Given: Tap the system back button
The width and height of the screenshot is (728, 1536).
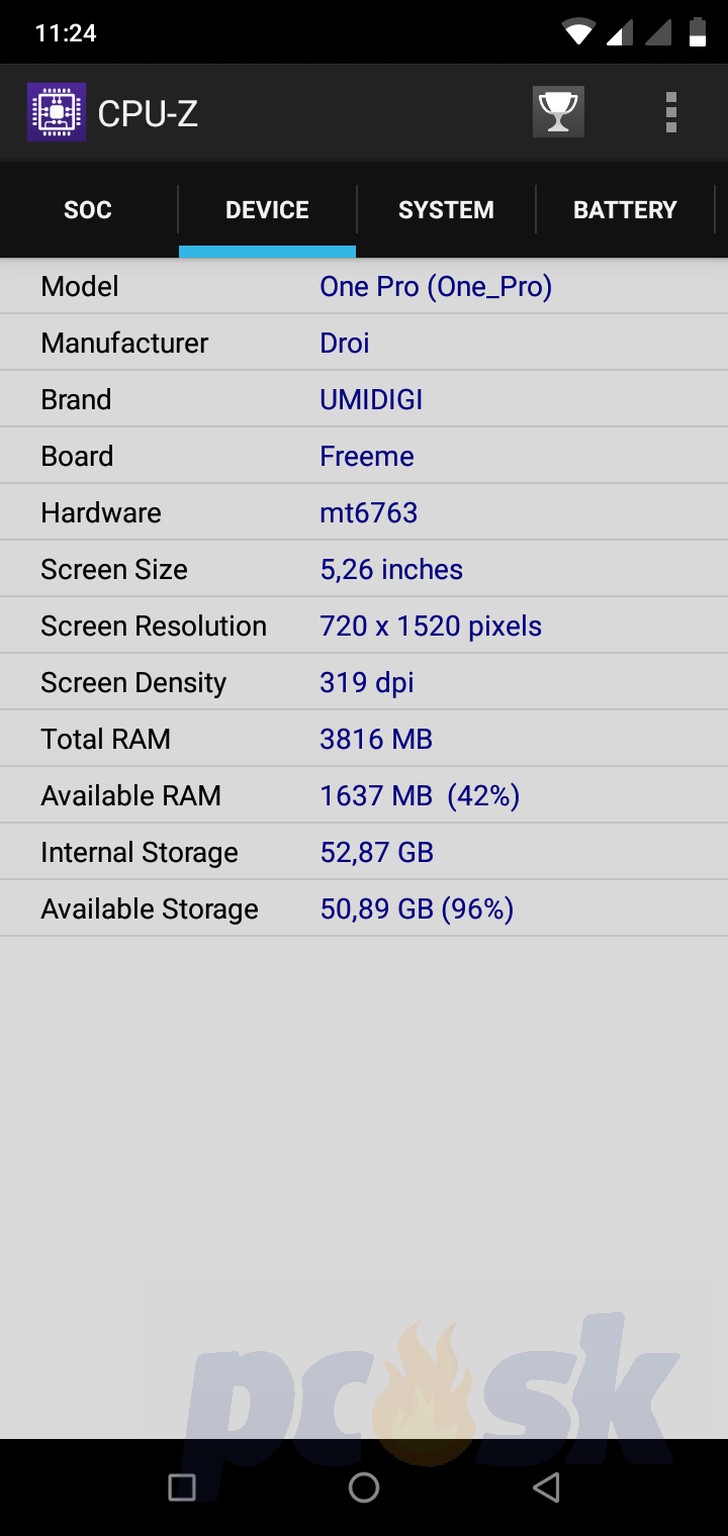Looking at the screenshot, I should [x=546, y=1488].
